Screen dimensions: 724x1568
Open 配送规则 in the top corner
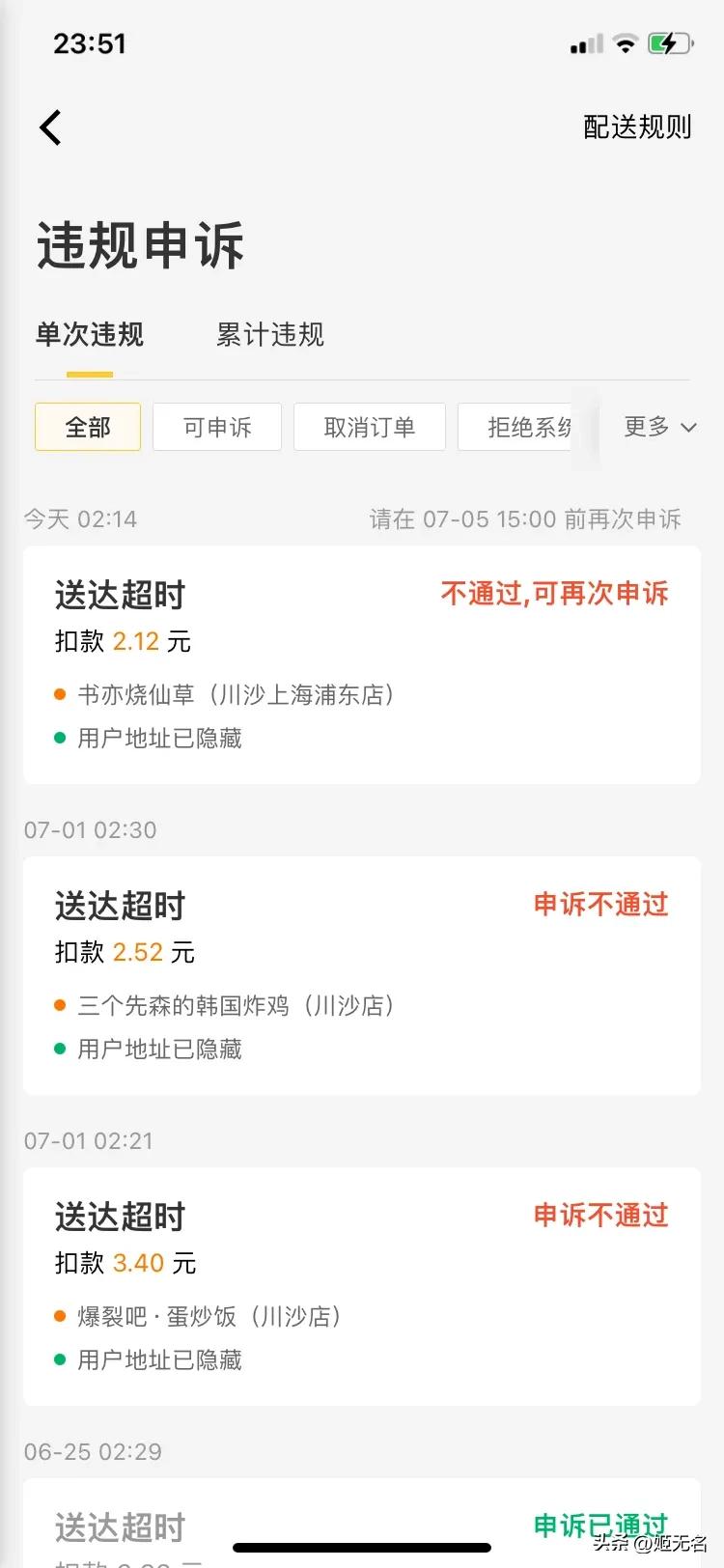pyautogui.click(x=637, y=127)
